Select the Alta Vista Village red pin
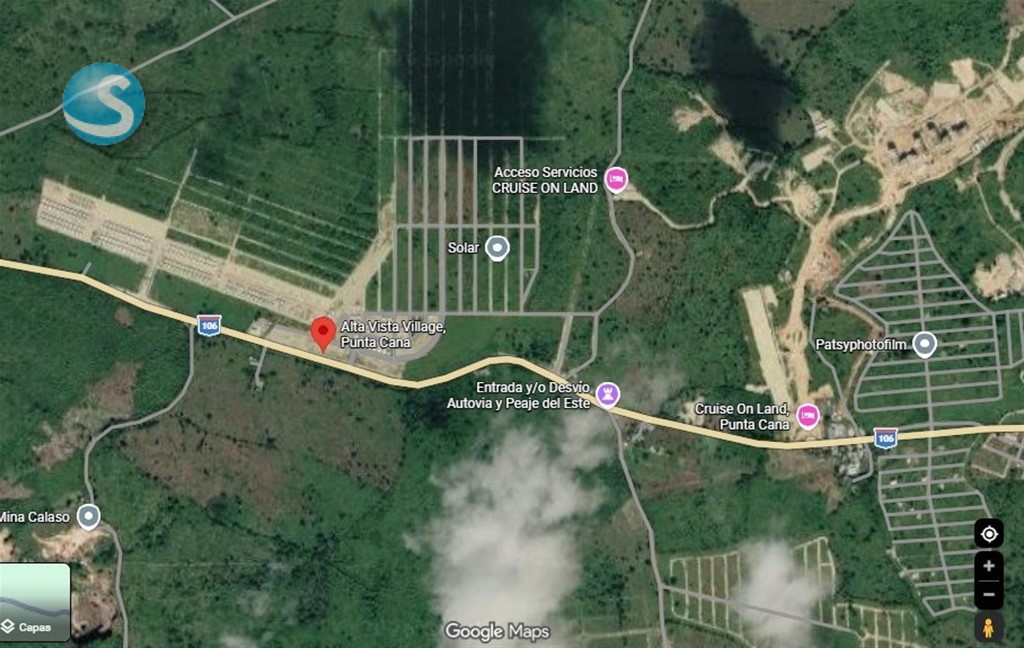The image size is (1024, 648). tap(322, 333)
